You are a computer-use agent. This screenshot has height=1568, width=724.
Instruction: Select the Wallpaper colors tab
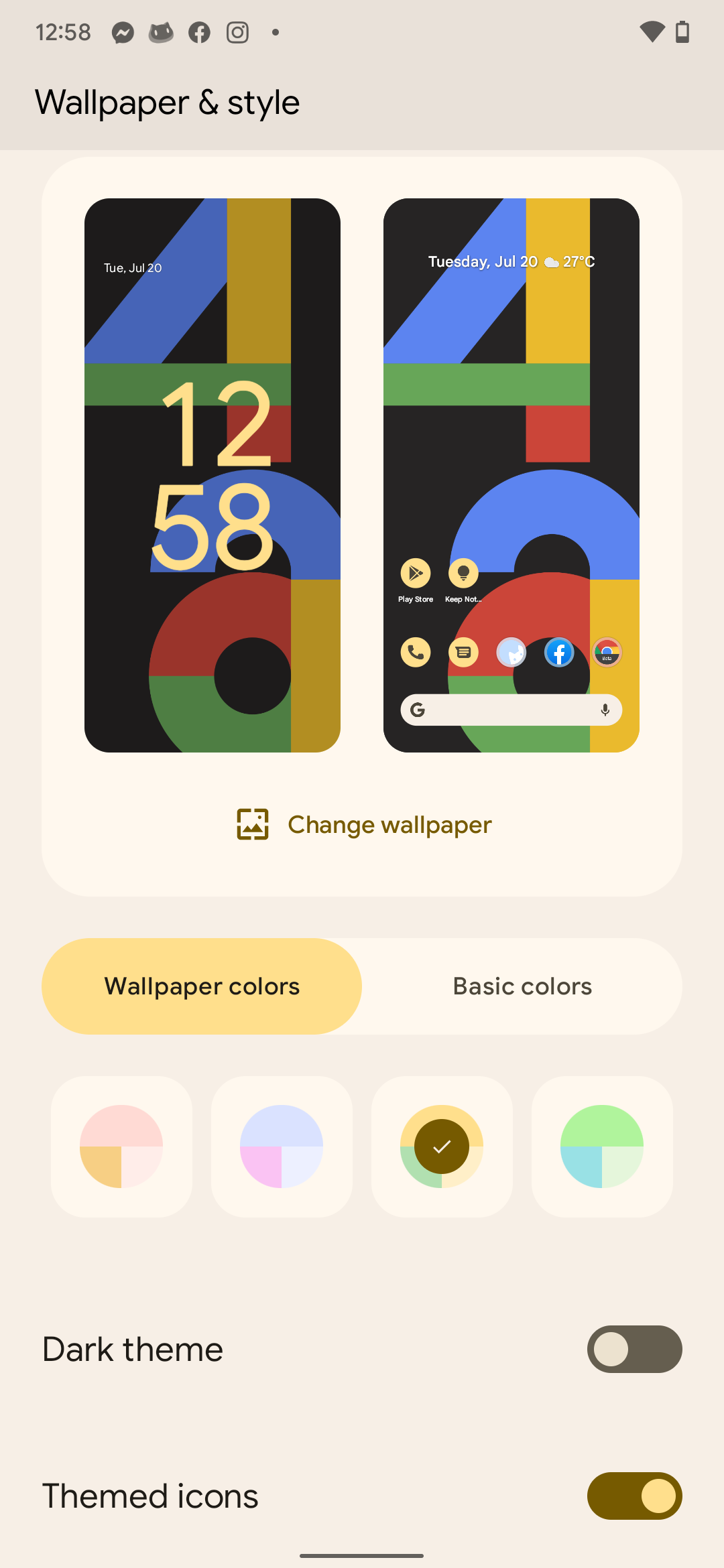coord(202,986)
